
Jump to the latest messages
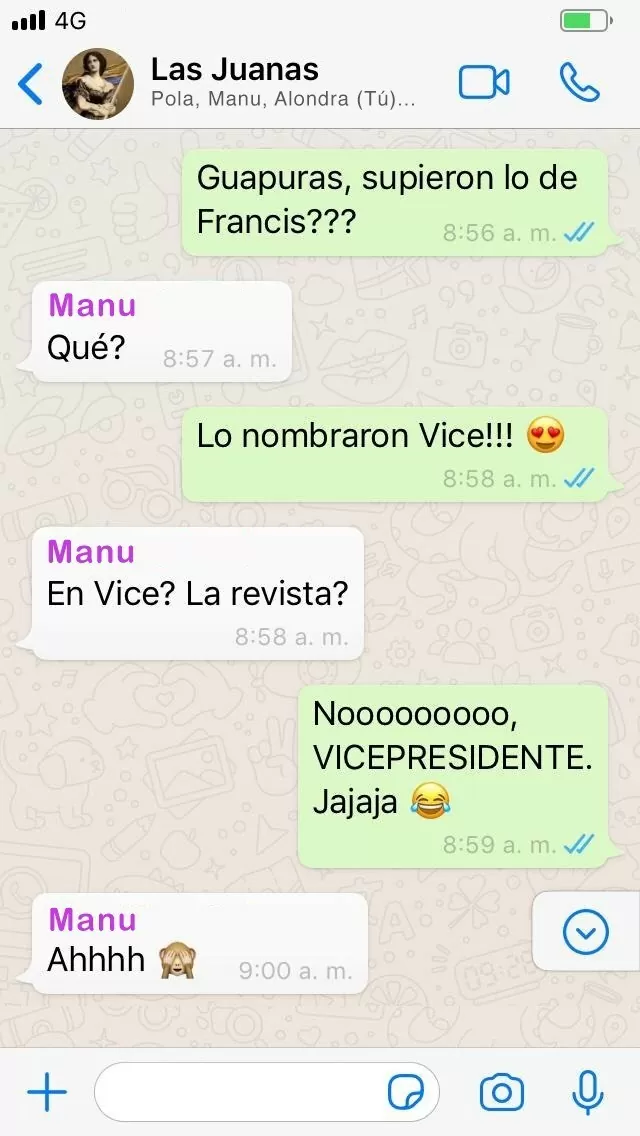585,933
